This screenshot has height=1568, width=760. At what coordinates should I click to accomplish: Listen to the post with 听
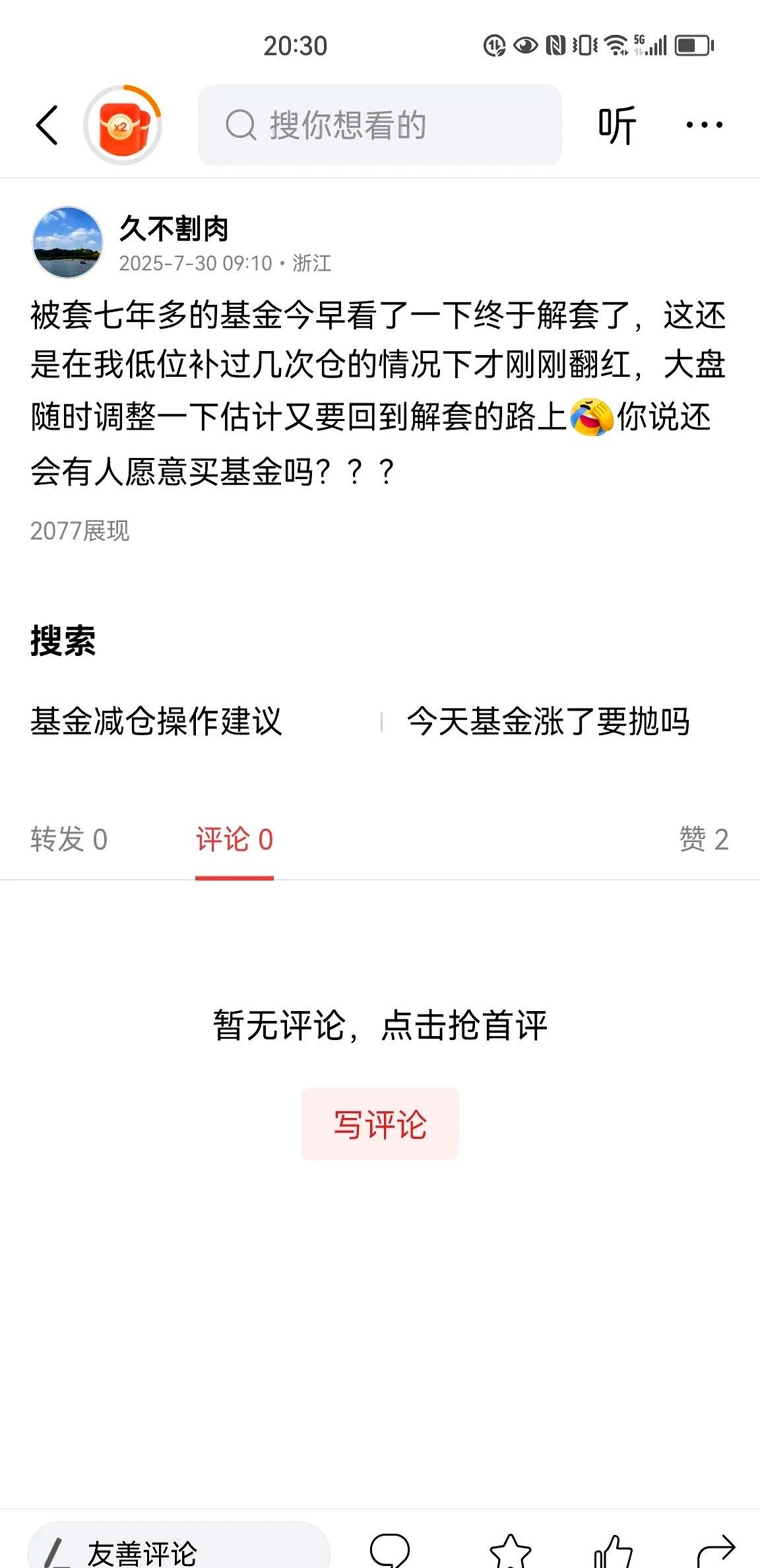point(617,125)
